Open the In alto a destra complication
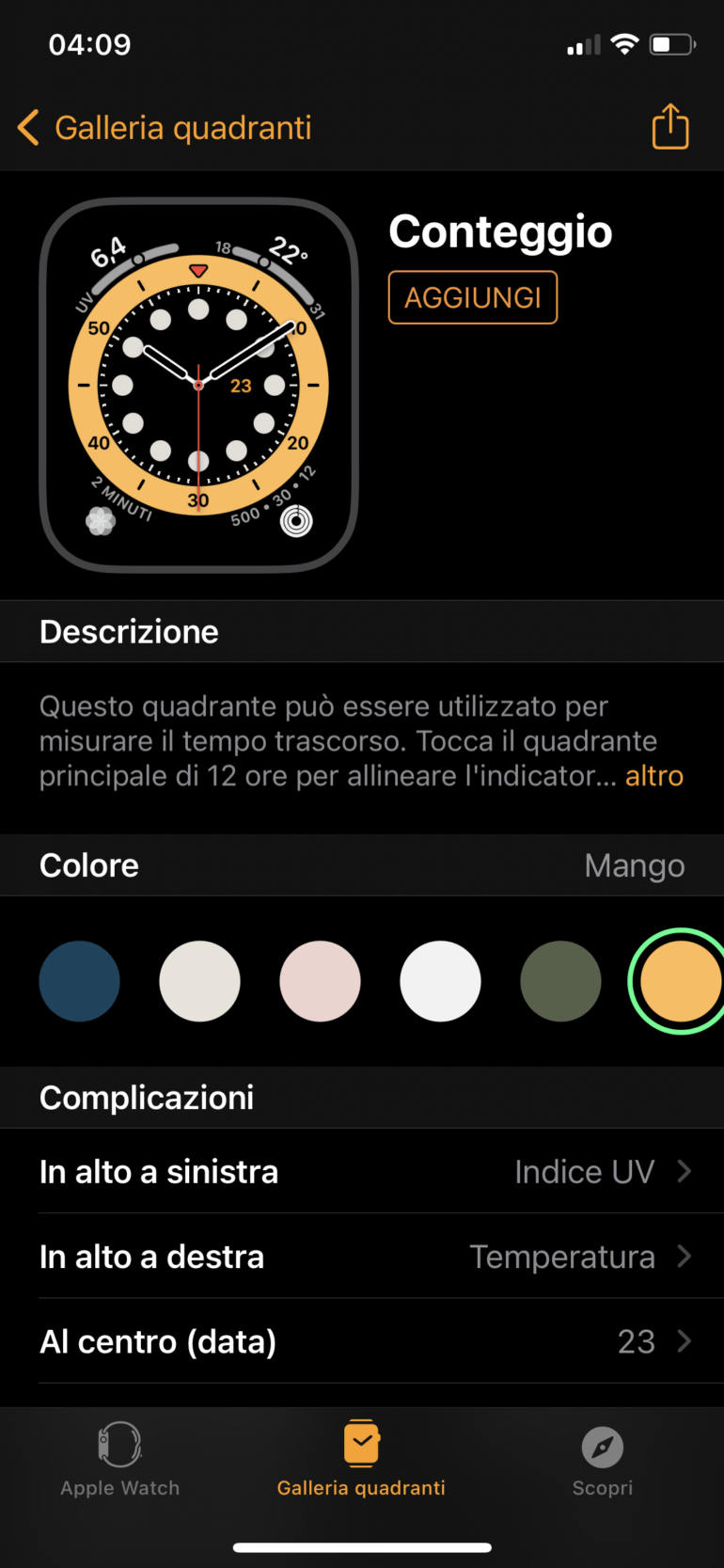The width and height of the screenshot is (724, 1568). coord(362,1257)
